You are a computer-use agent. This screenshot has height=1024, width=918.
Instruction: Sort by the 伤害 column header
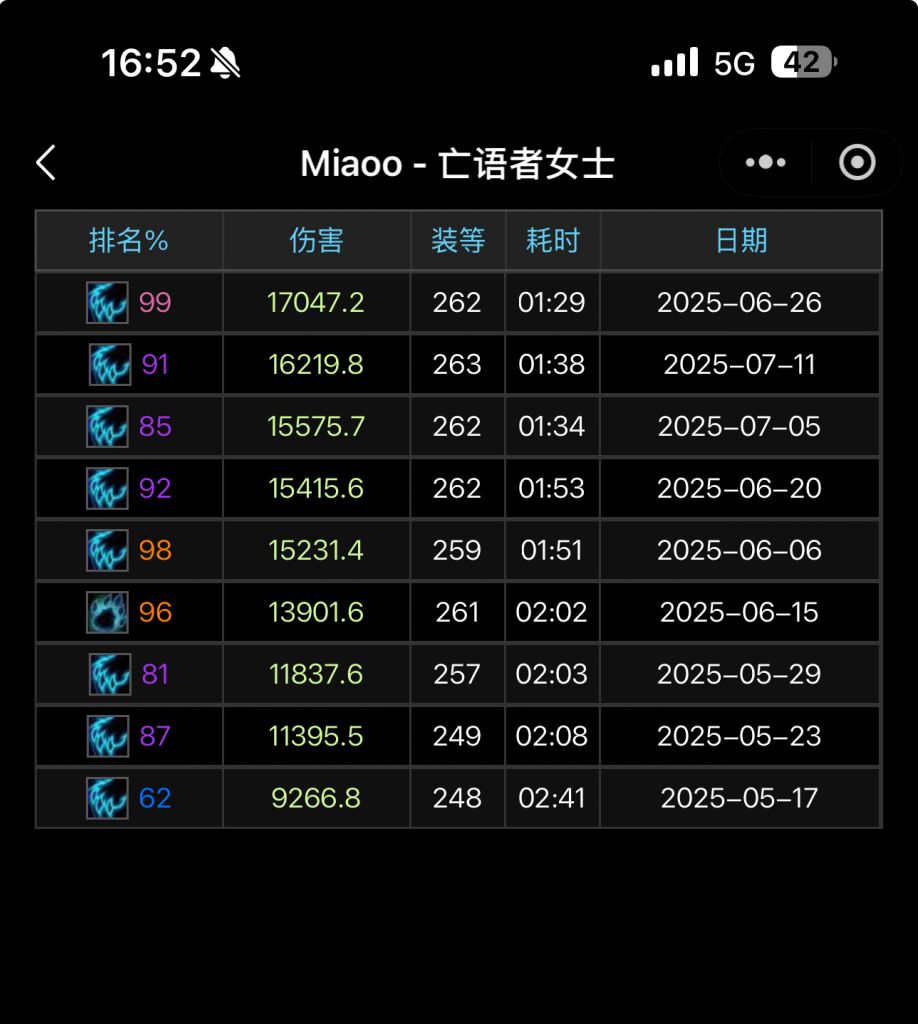coord(315,240)
